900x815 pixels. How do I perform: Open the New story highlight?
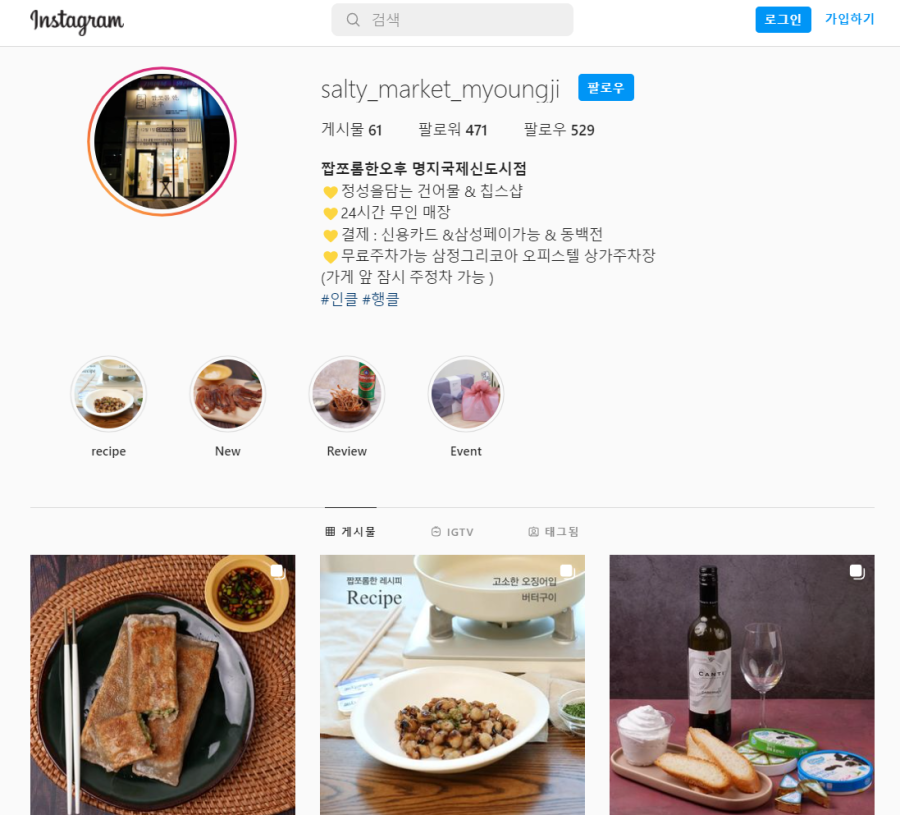click(x=227, y=394)
